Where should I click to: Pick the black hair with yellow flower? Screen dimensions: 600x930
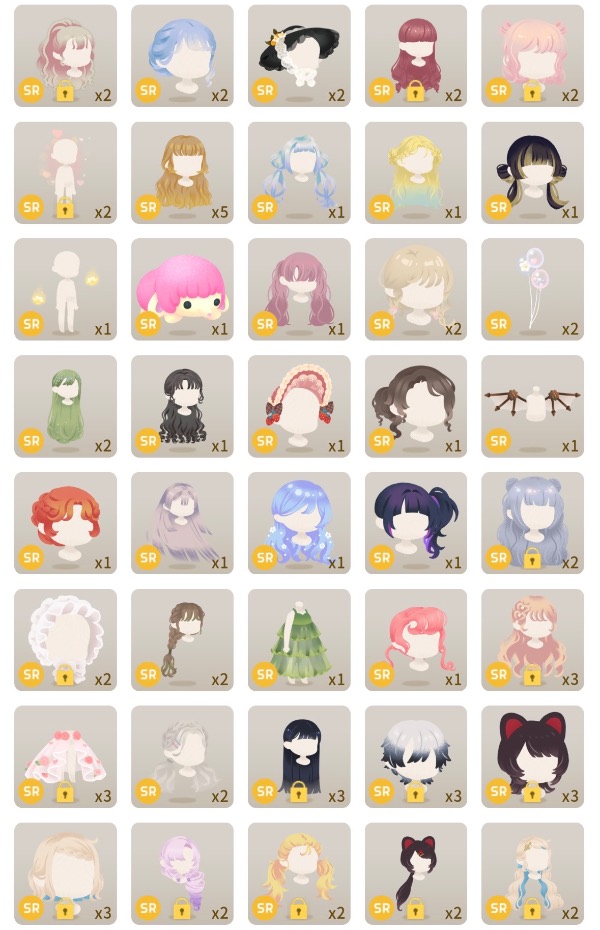click(299, 55)
